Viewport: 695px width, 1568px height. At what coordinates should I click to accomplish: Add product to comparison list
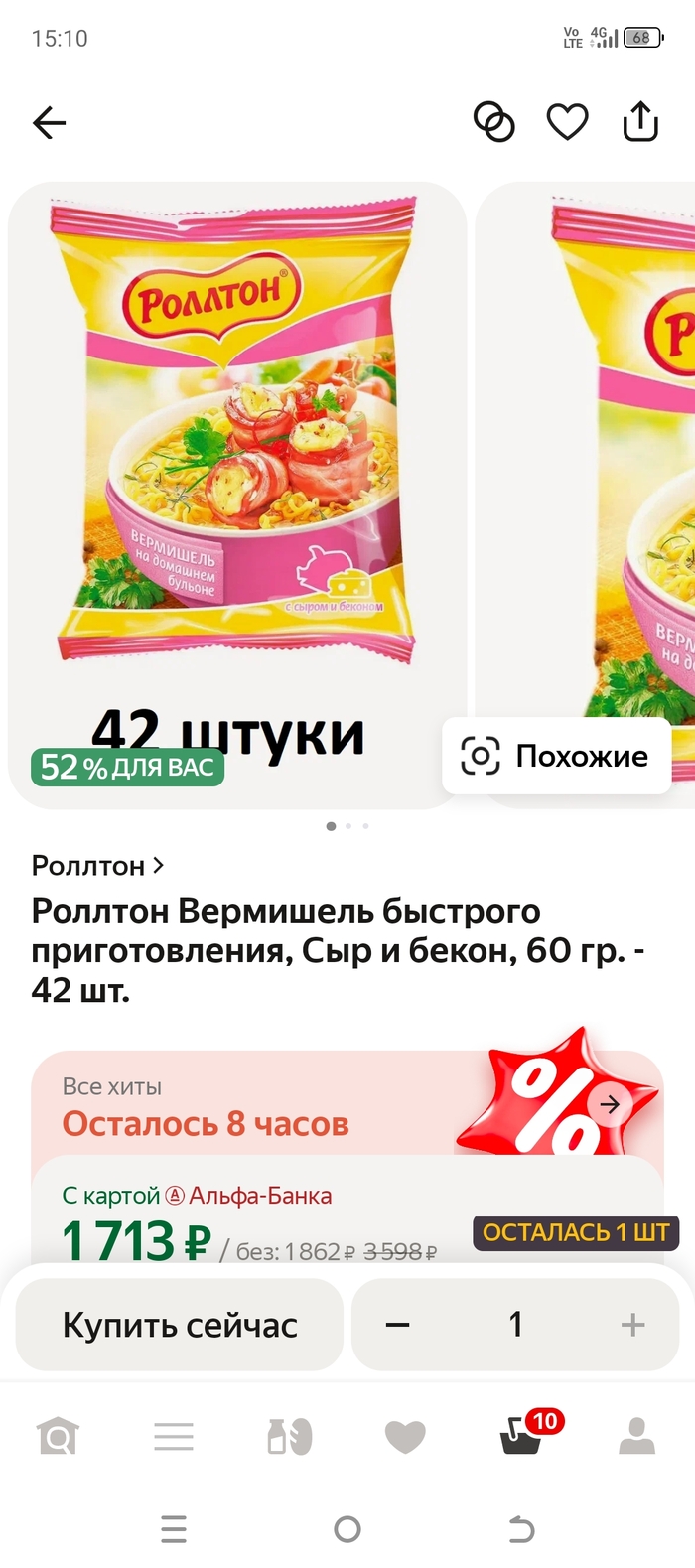coord(493,123)
